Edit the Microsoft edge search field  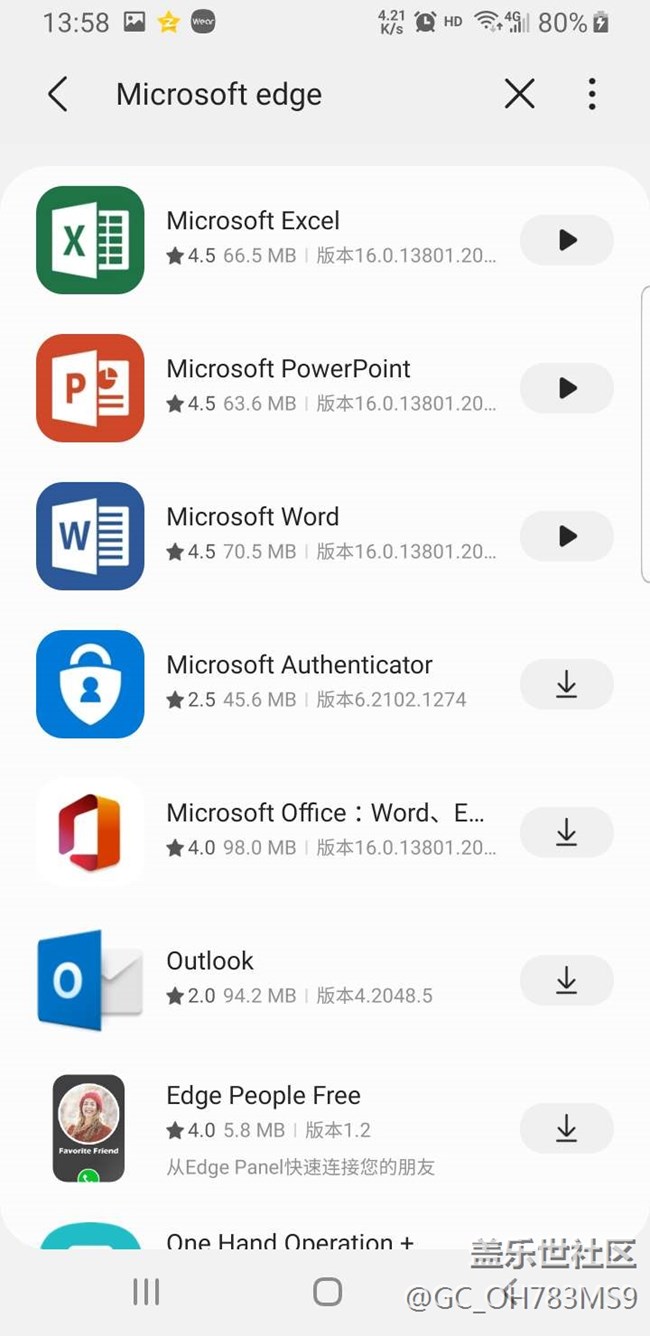pyautogui.click(x=300, y=95)
